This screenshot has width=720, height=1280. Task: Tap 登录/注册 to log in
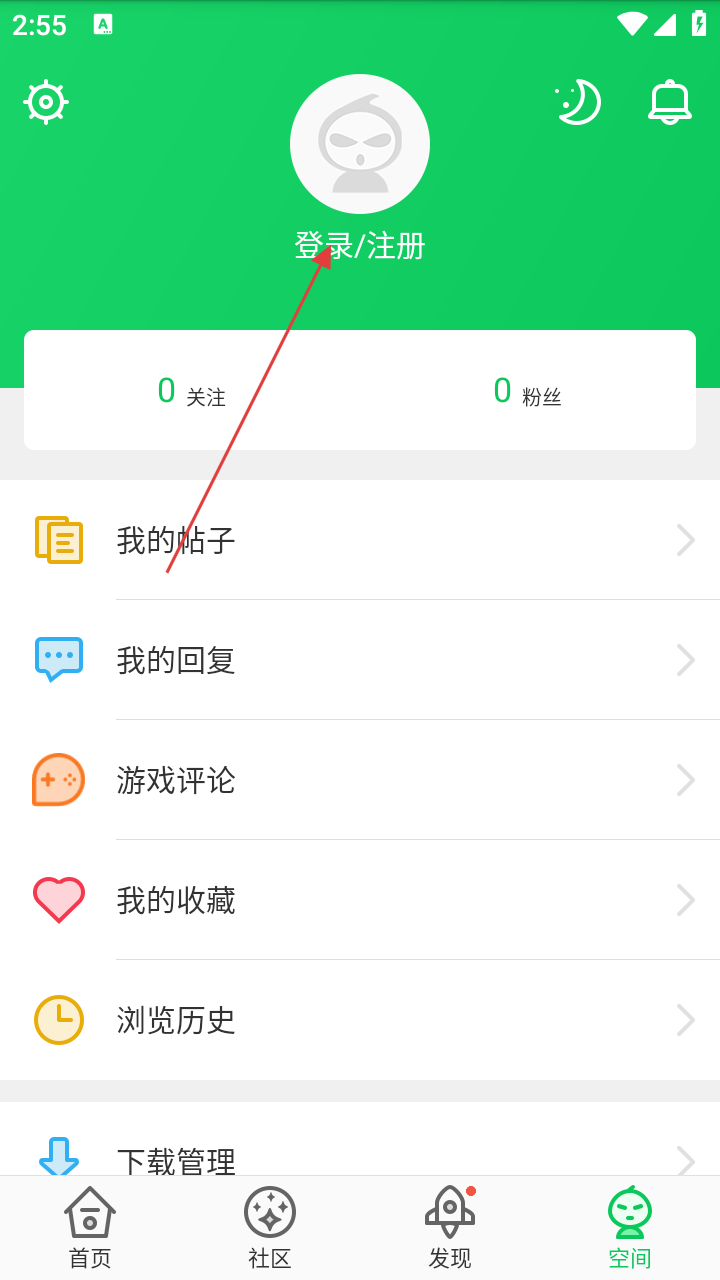[x=360, y=246]
